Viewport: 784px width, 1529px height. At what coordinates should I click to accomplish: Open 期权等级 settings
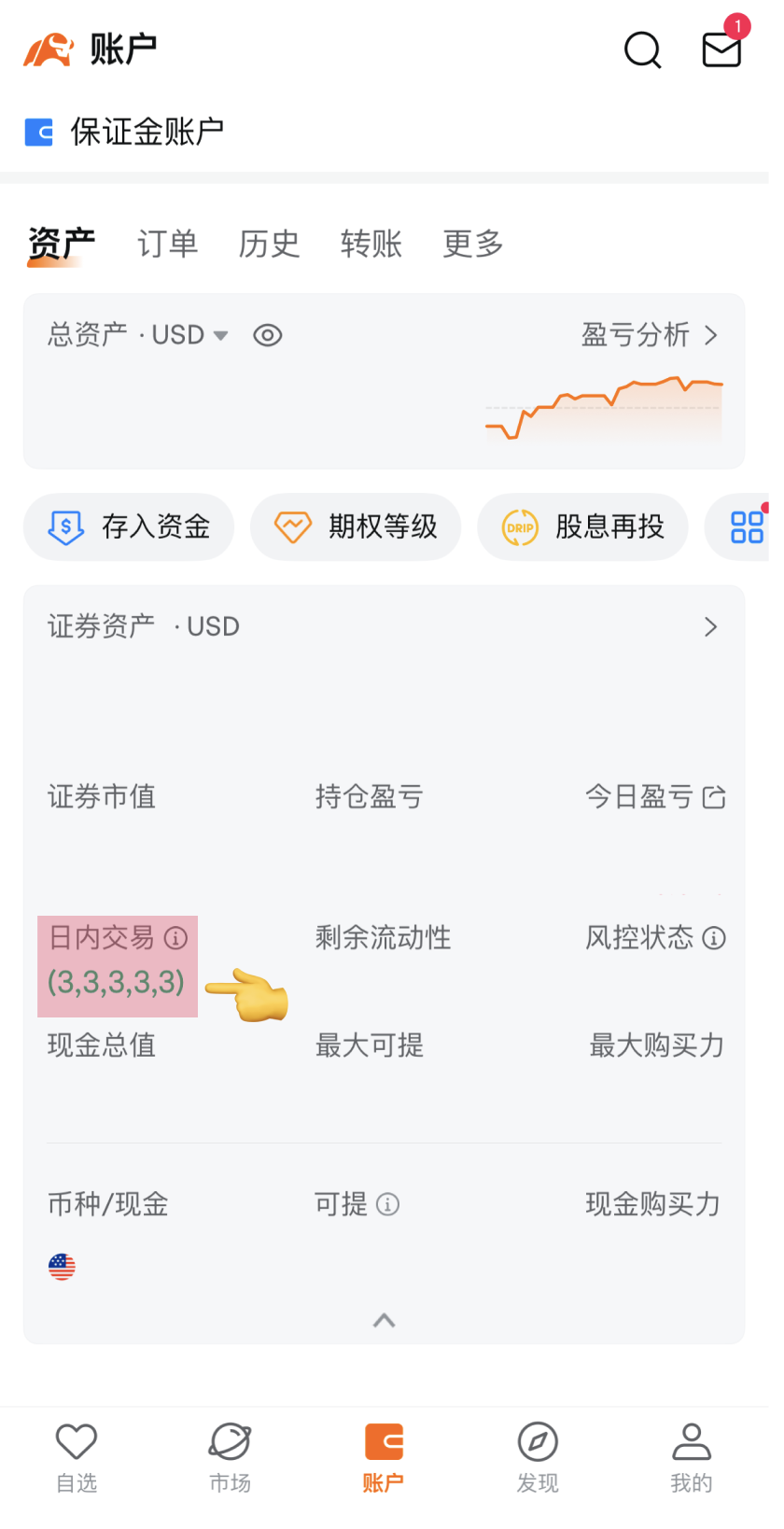[356, 526]
